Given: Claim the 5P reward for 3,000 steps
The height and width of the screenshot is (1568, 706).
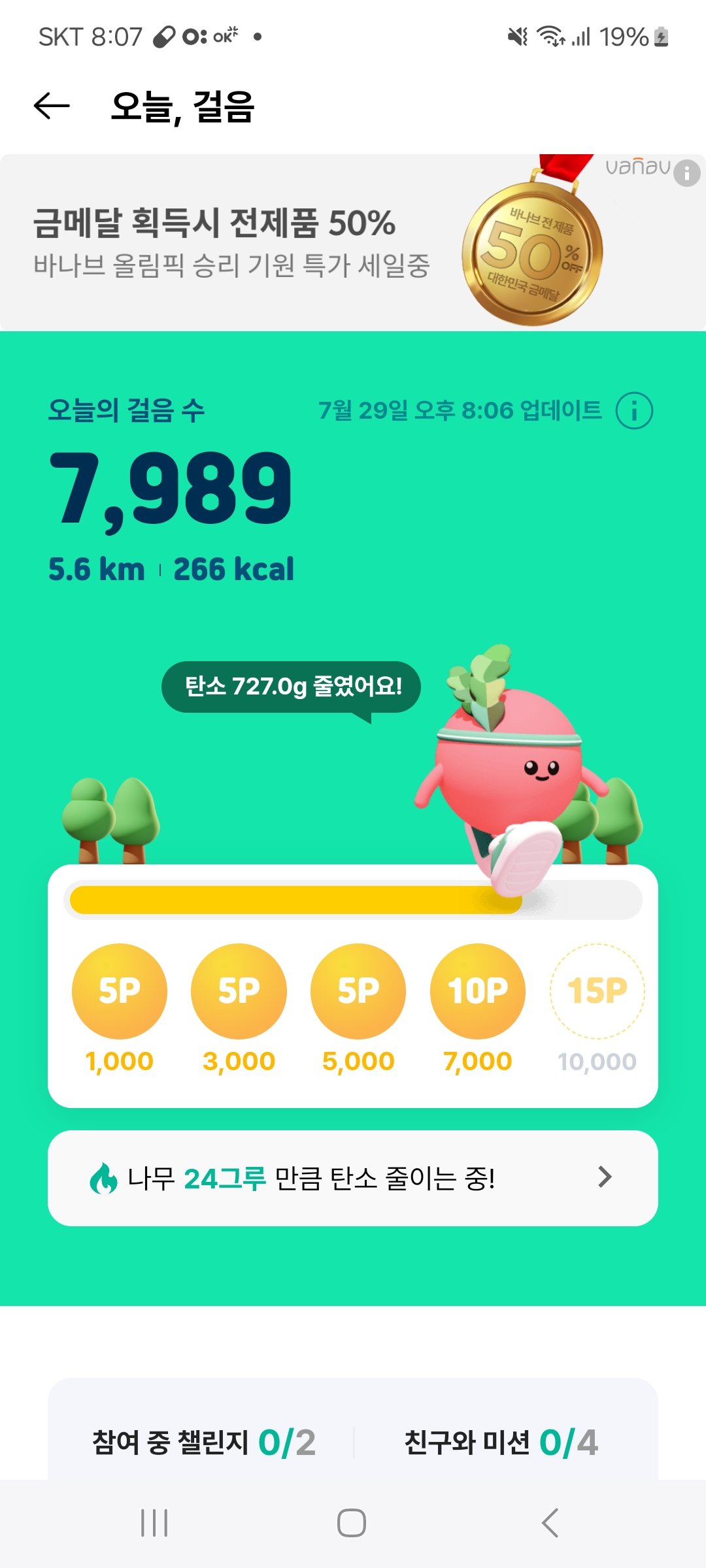Looking at the screenshot, I should click(239, 991).
